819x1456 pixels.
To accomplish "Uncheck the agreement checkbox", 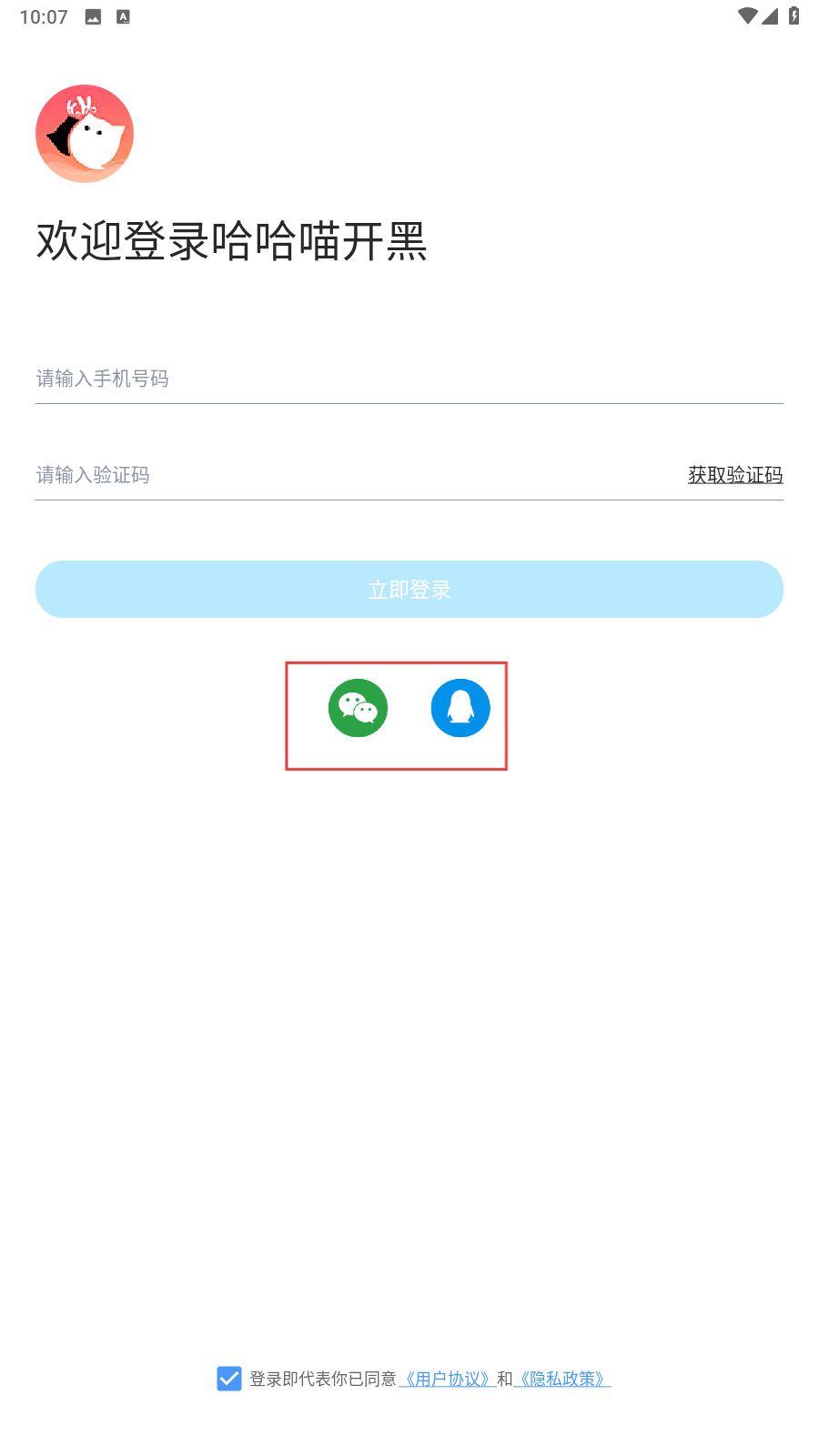I will 229,1379.
